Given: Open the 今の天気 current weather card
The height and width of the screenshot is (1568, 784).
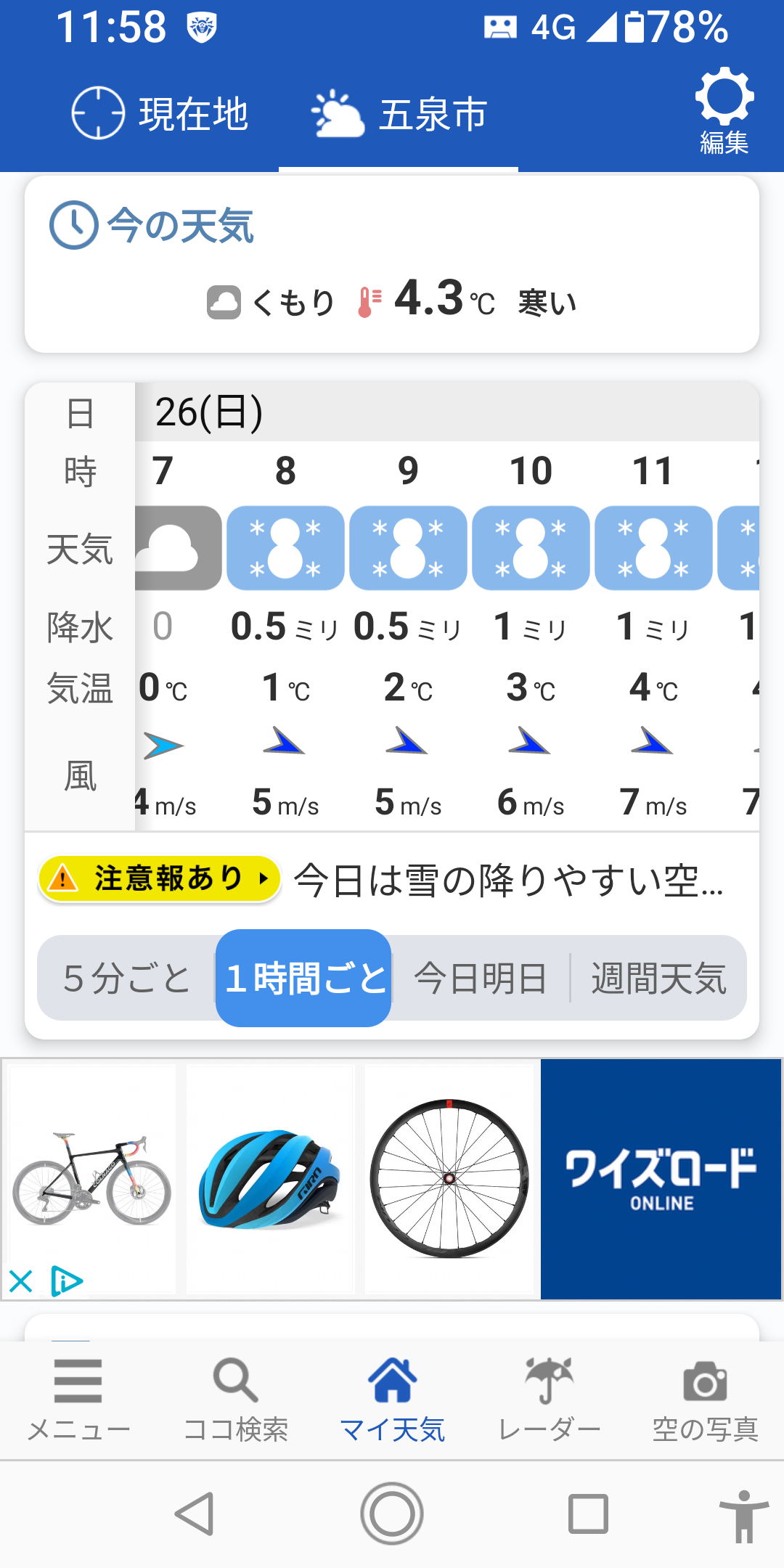Looking at the screenshot, I should point(392,264).
